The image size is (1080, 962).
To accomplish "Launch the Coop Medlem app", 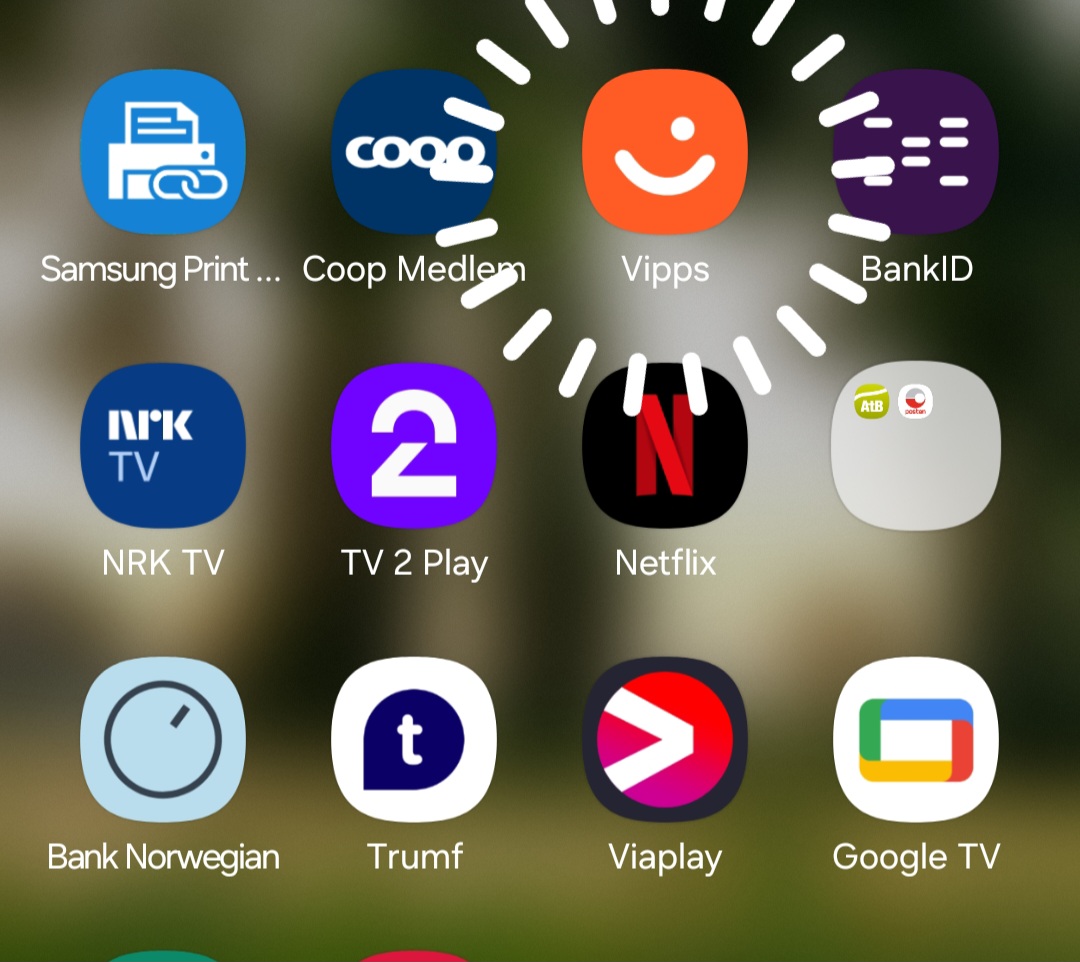I will (x=414, y=152).
